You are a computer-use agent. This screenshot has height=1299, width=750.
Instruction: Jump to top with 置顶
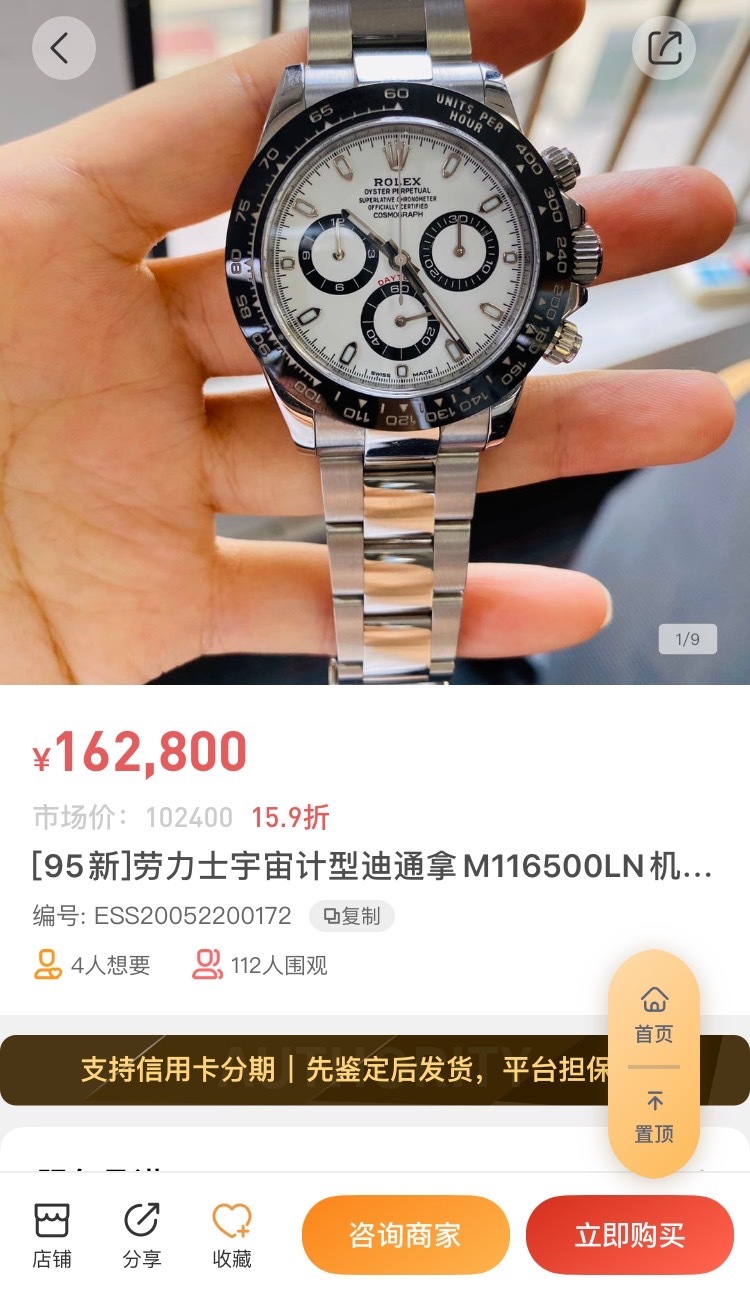point(654,1117)
